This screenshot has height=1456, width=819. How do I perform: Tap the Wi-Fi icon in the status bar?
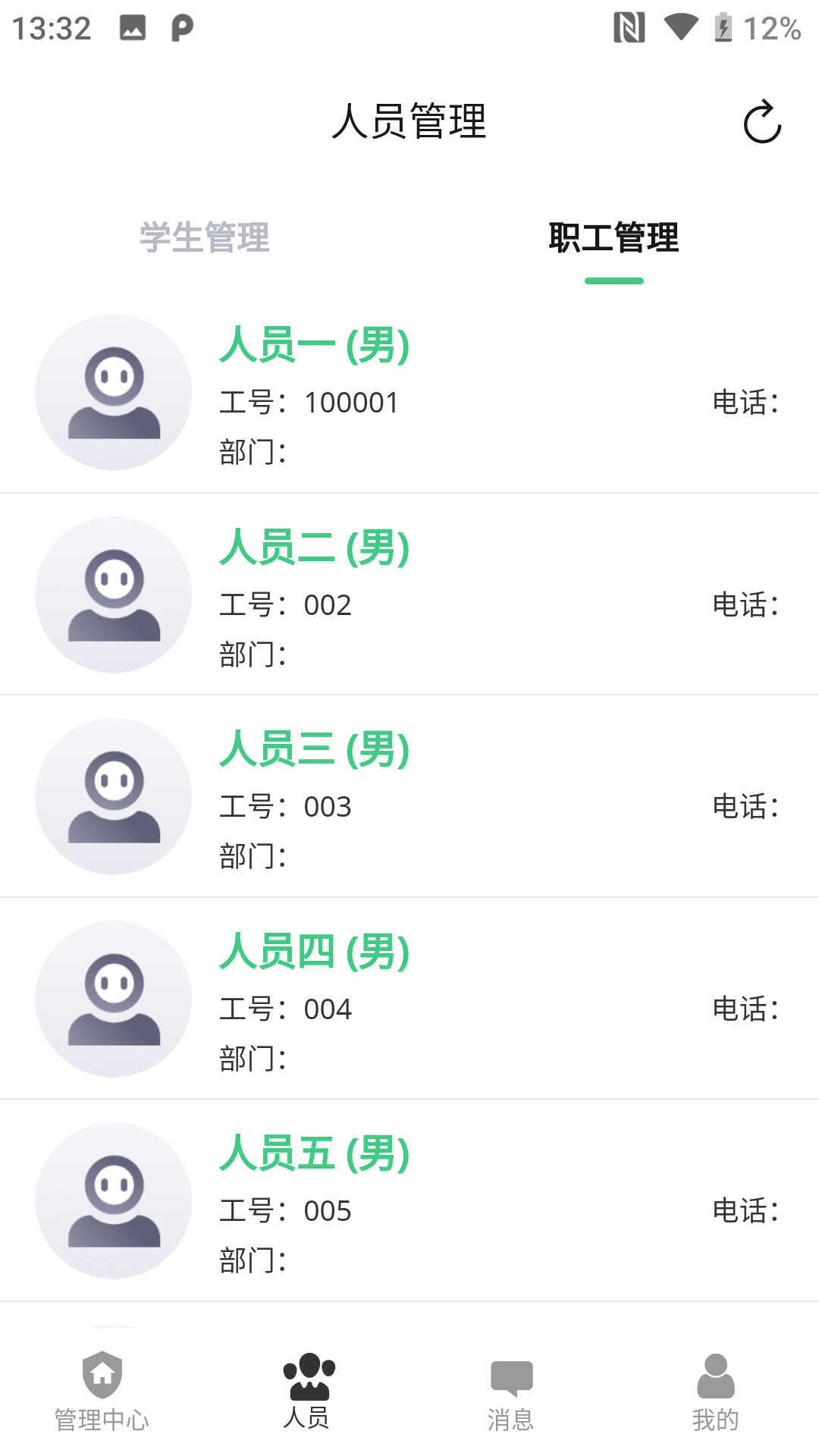click(x=681, y=28)
